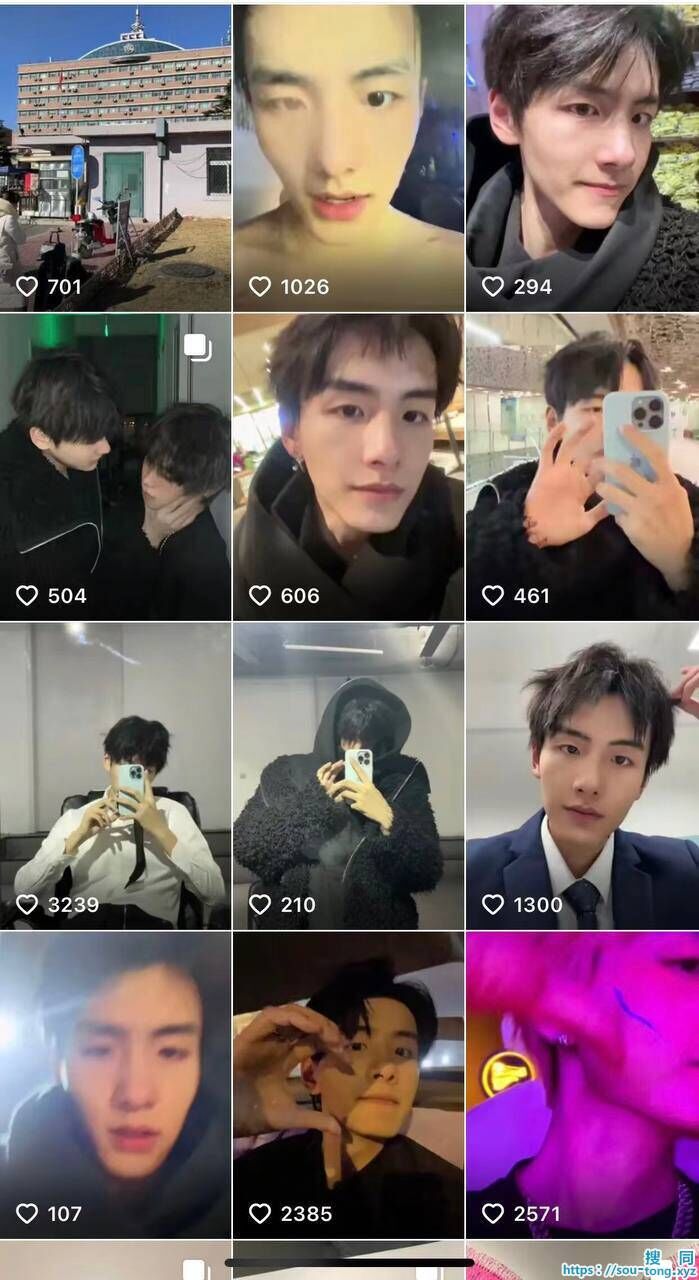
Task: Open the hooded mirror selfie with 210 likes
Action: [x=348, y=776]
